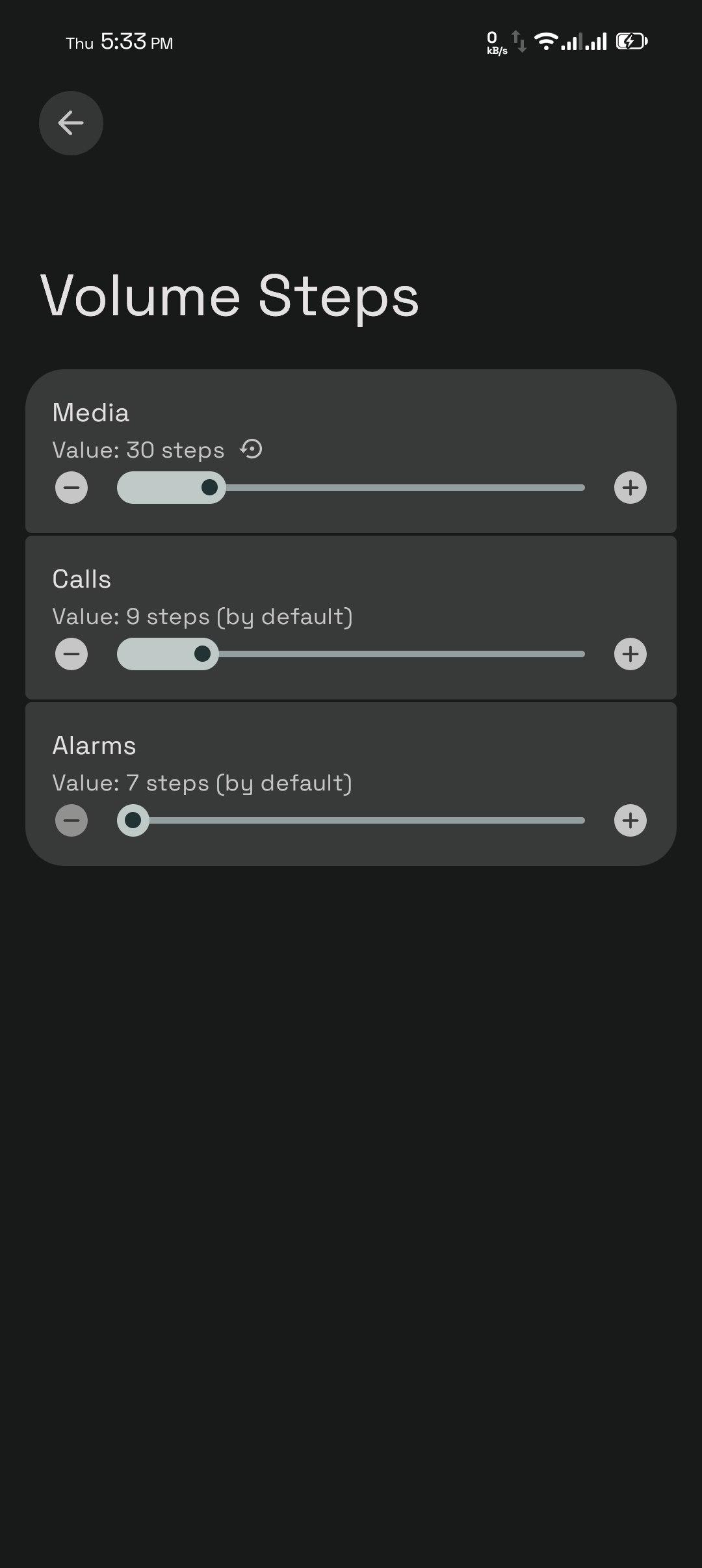Reset Media steps to default
This screenshot has height=1568, width=702.
(x=251, y=449)
